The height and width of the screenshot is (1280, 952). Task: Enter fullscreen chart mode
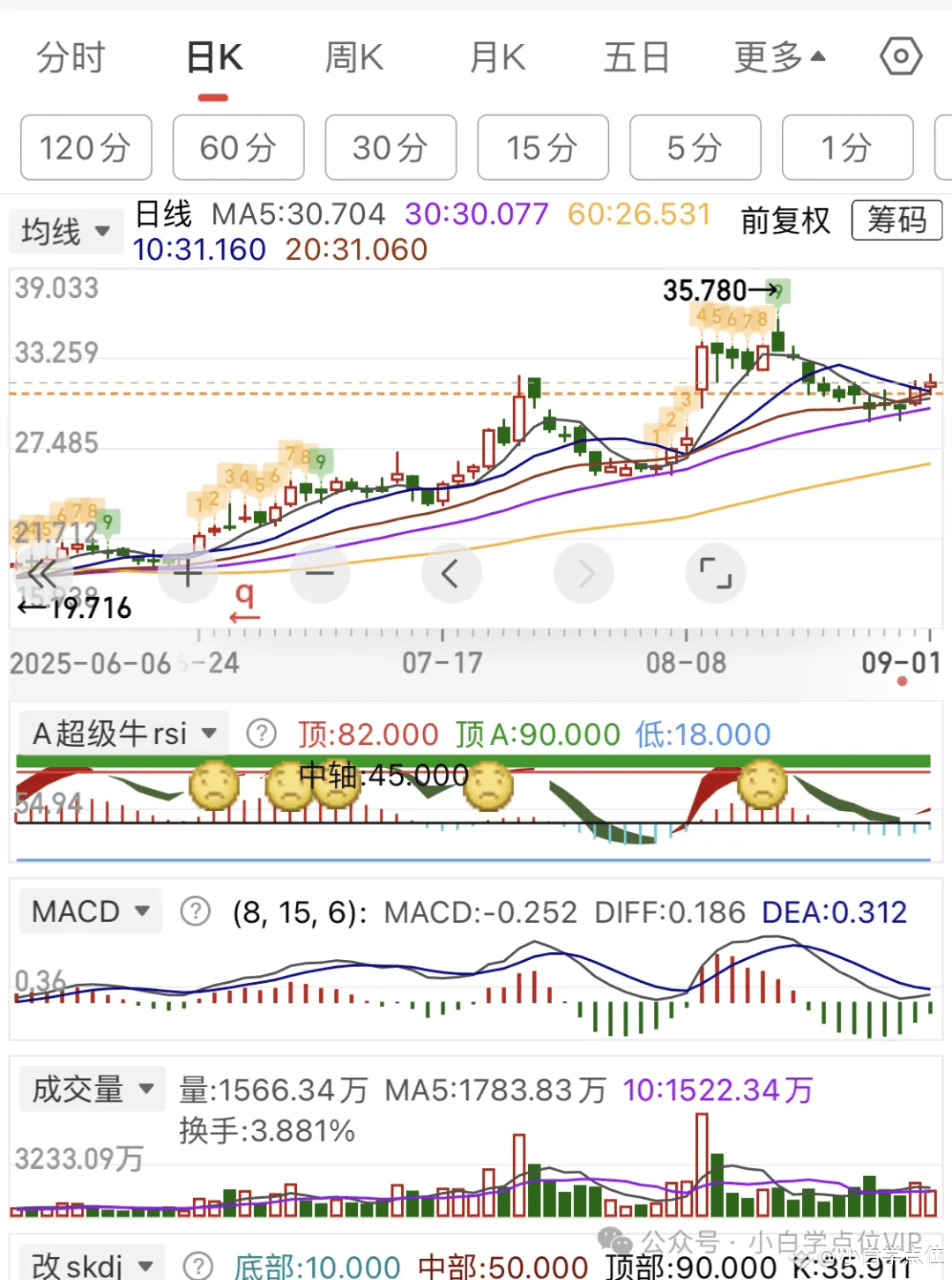[716, 574]
